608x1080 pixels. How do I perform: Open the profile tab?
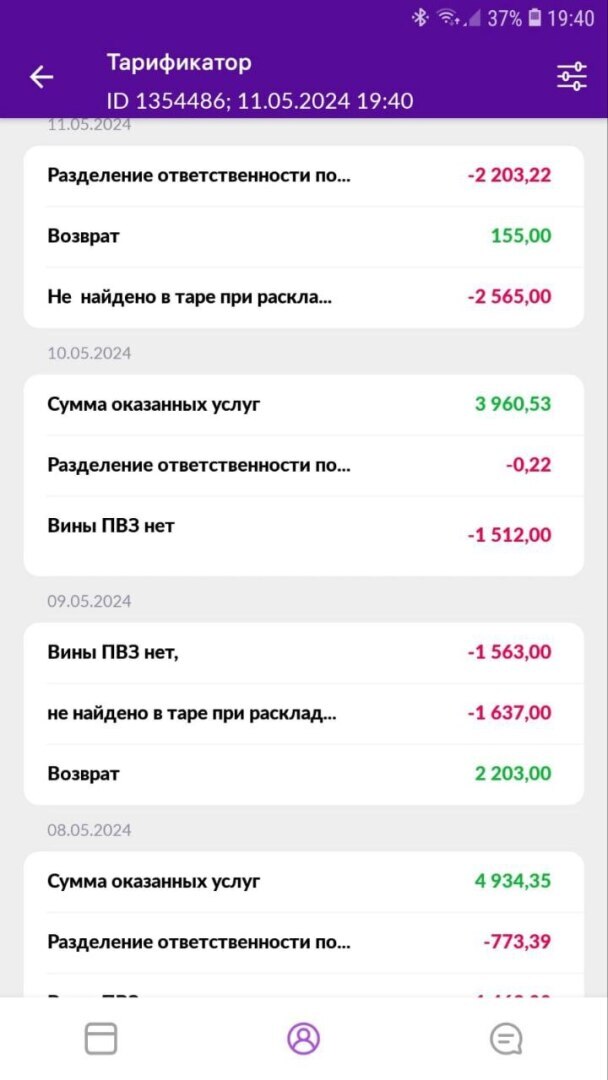[303, 1039]
